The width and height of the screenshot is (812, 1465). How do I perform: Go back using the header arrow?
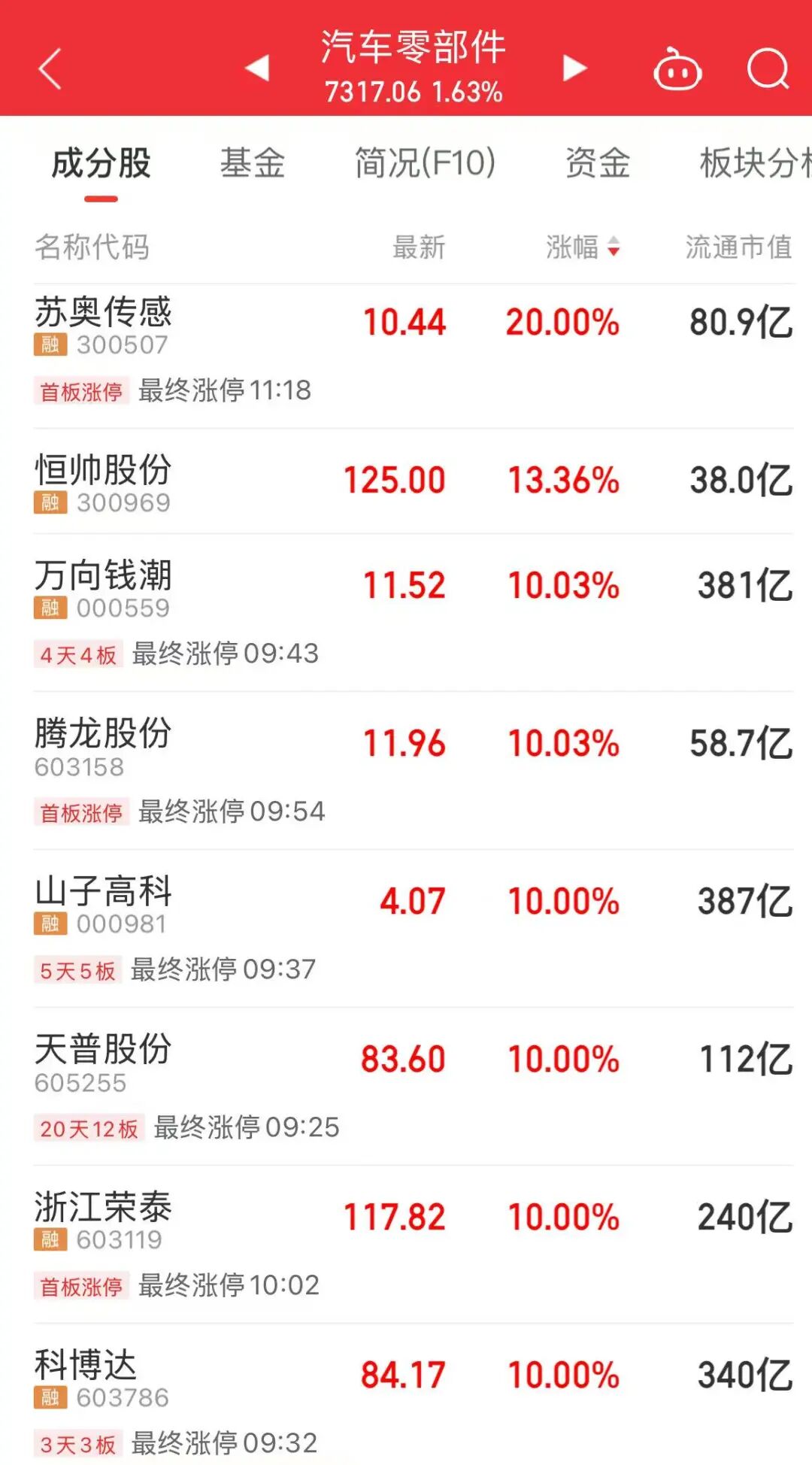pos(50,69)
